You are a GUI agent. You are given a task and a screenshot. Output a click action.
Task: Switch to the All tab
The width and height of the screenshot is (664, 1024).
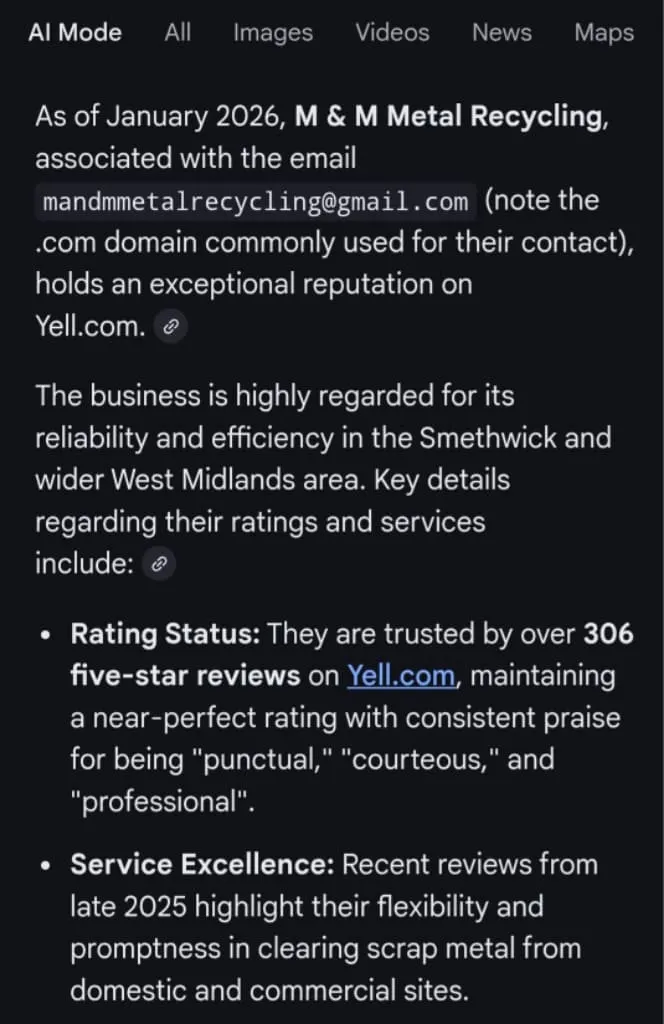tap(177, 33)
